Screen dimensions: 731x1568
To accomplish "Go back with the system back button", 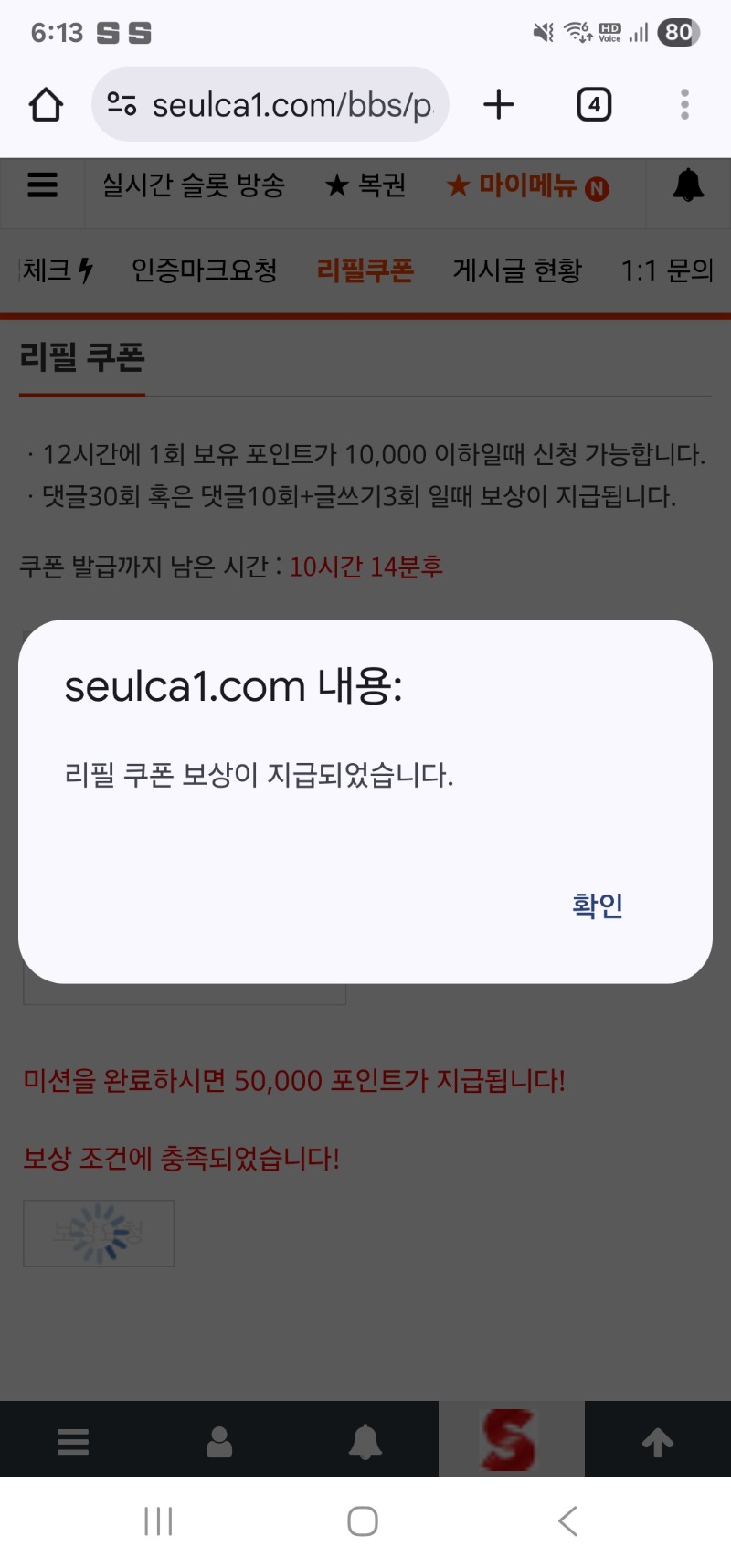I will [x=567, y=1521].
